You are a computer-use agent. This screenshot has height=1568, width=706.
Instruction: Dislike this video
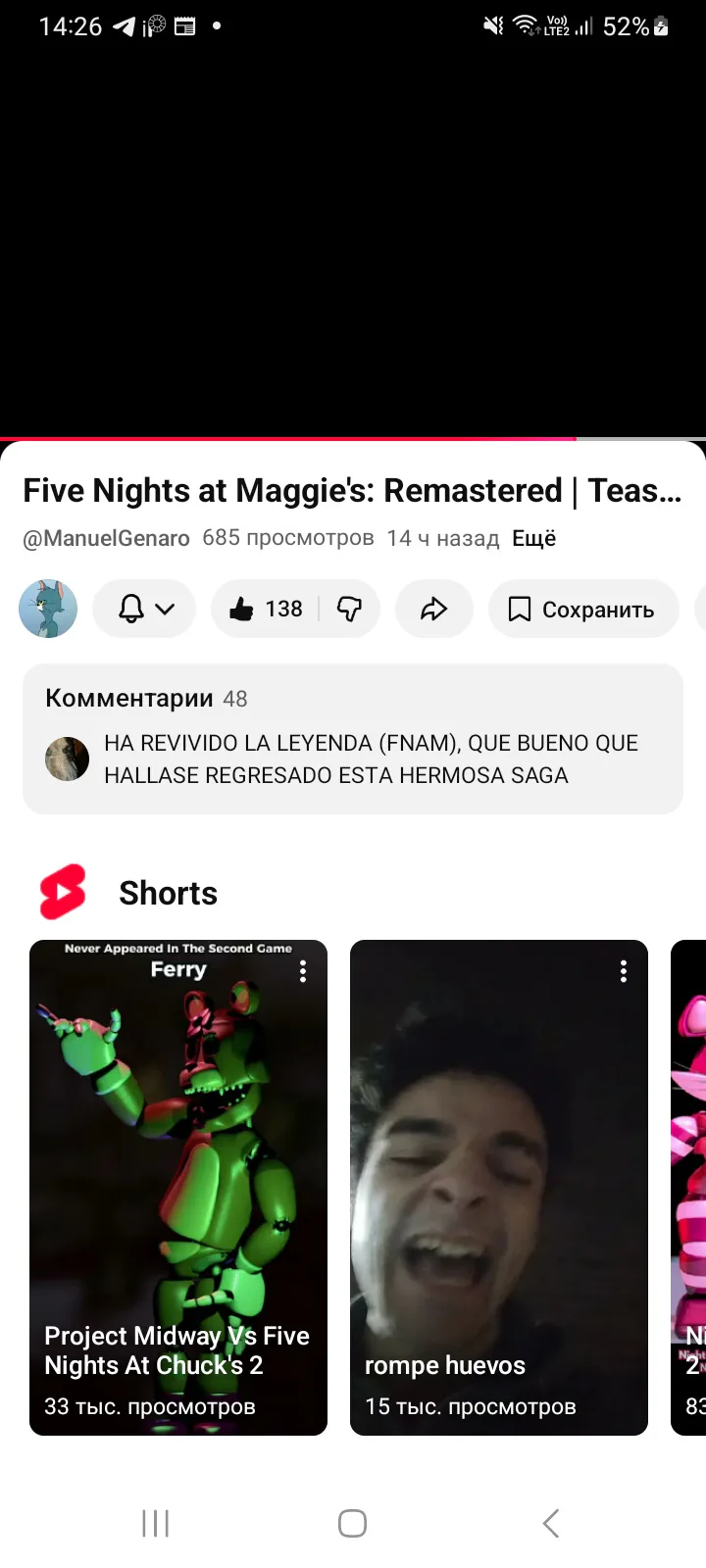[350, 609]
